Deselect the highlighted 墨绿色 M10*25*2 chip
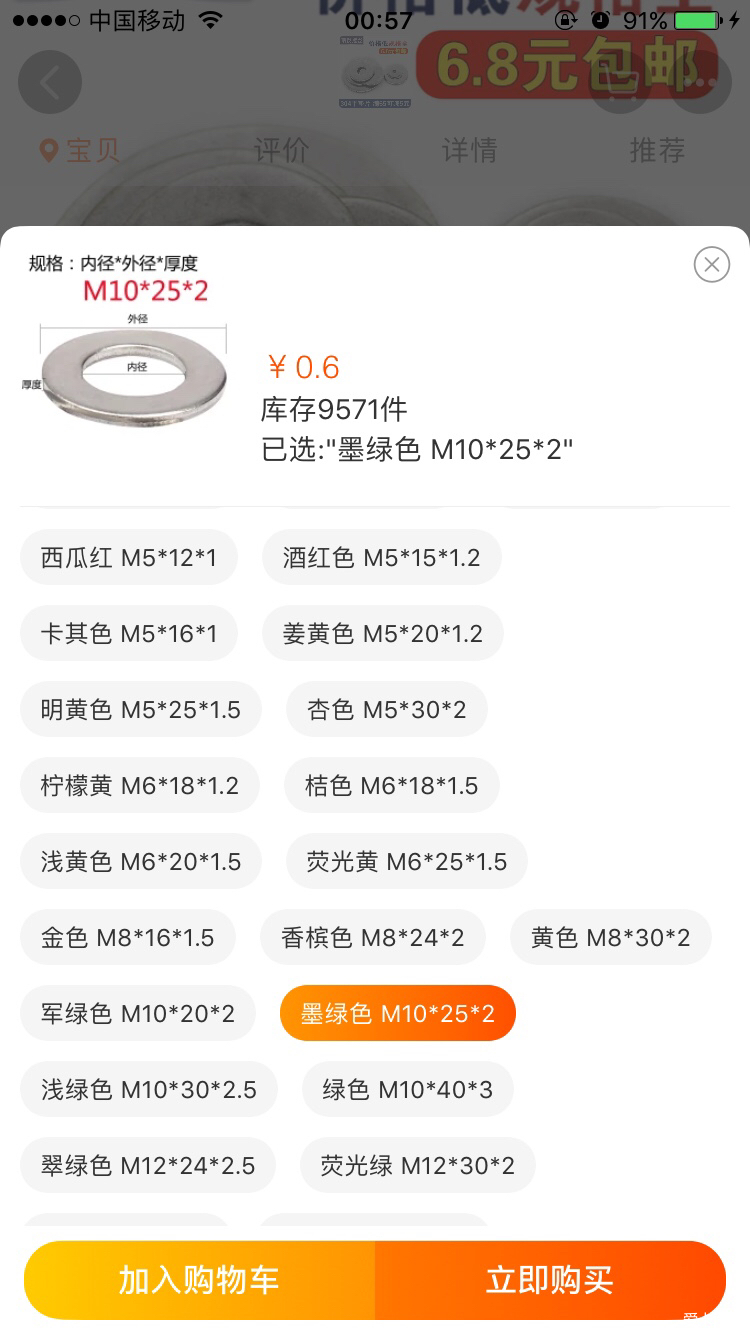The image size is (750, 1334). [398, 1013]
